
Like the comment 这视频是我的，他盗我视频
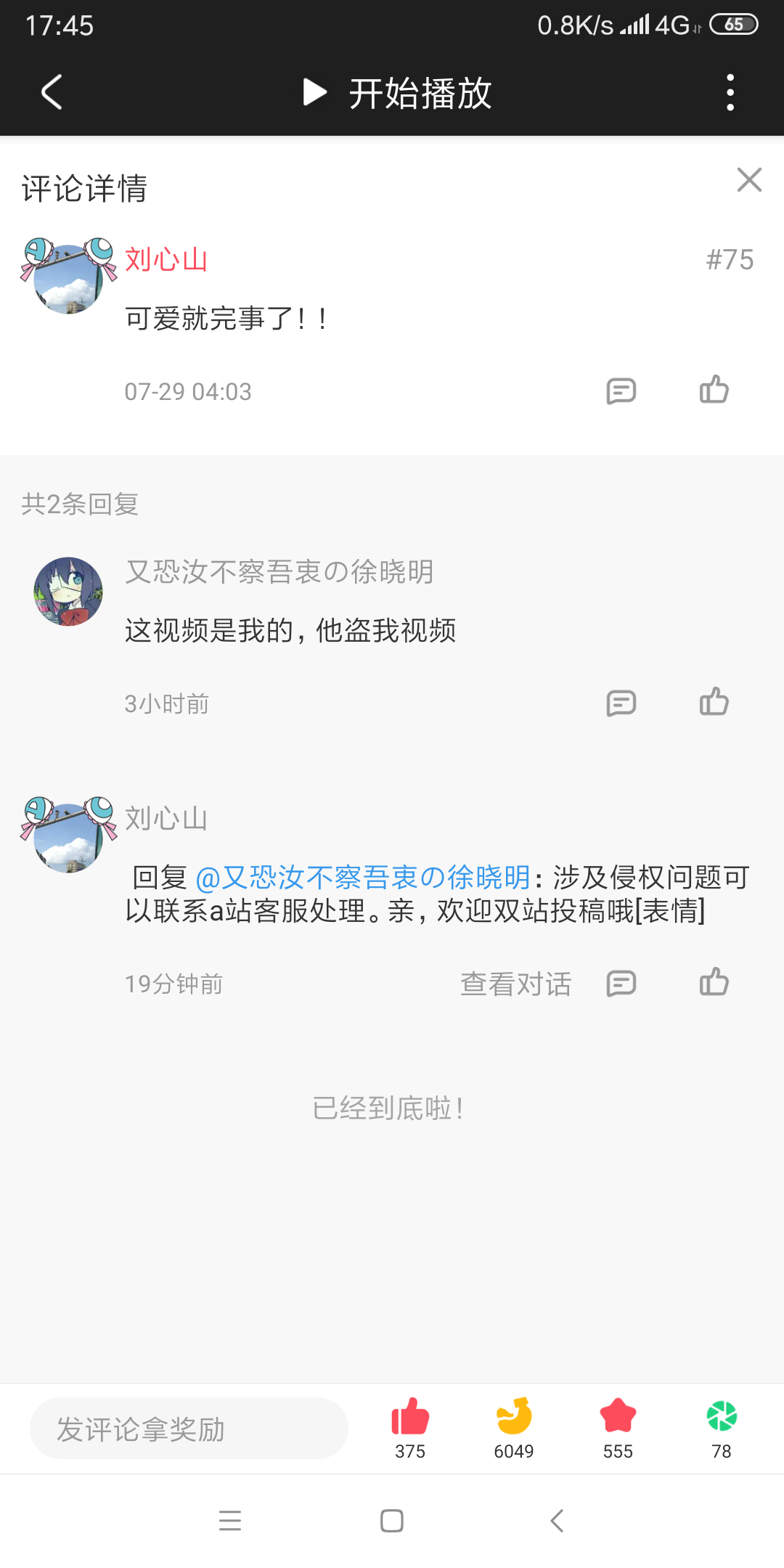[714, 702]
